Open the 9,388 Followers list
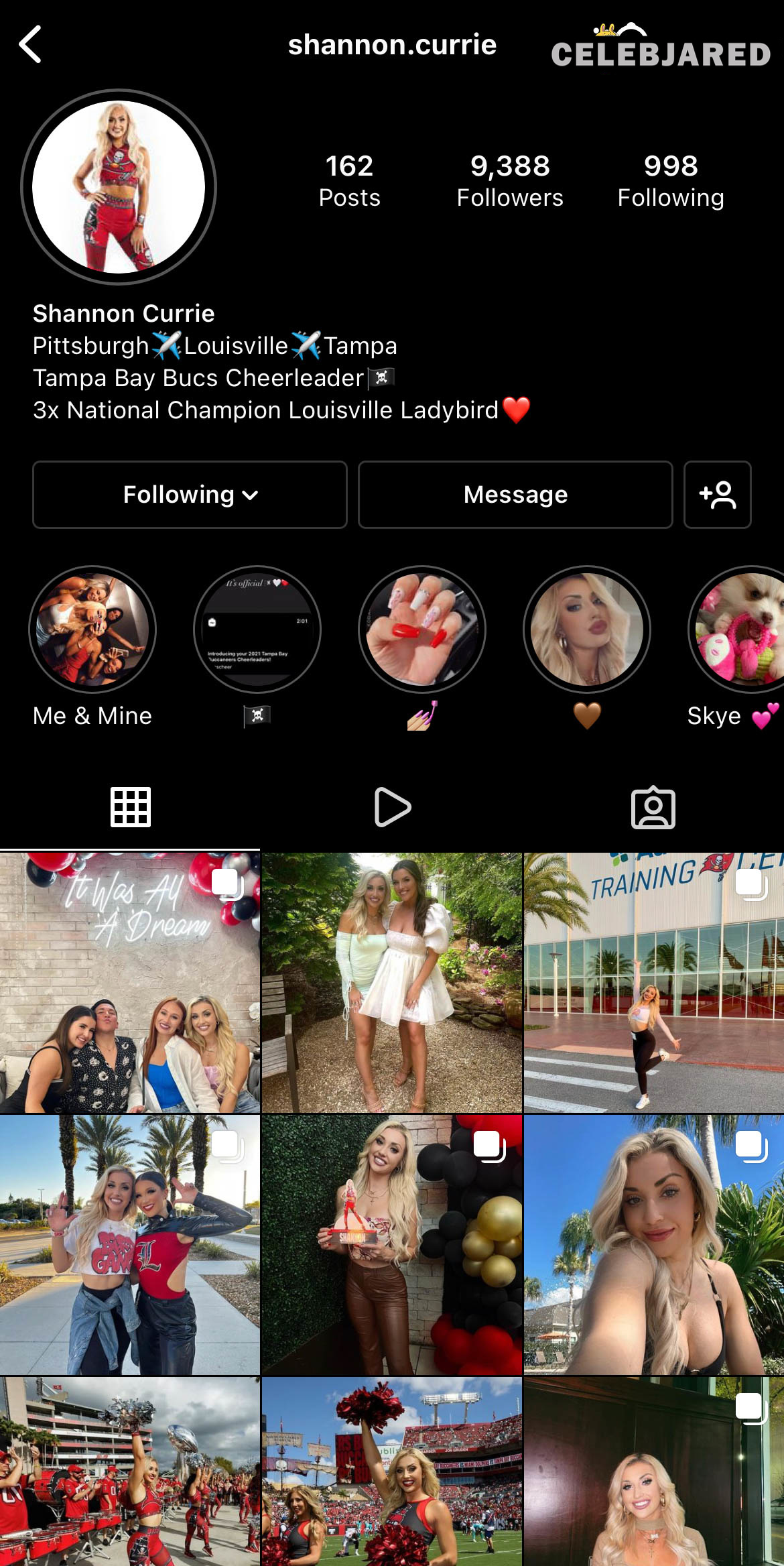 (x=510, y=181)
